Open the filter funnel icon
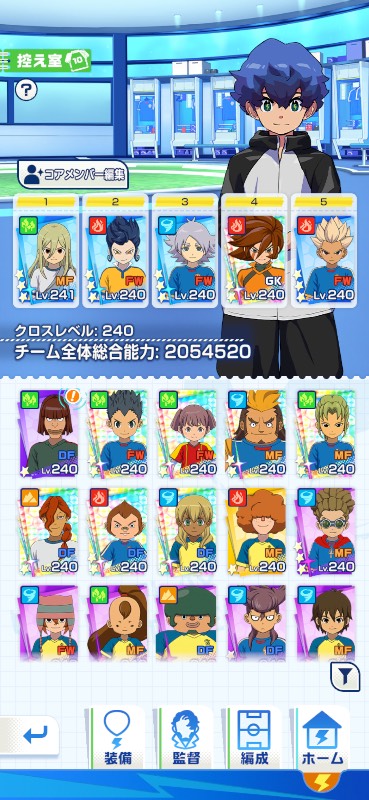Image resolution: width=369 pixels, height=800 pixels. coord(346,677)
